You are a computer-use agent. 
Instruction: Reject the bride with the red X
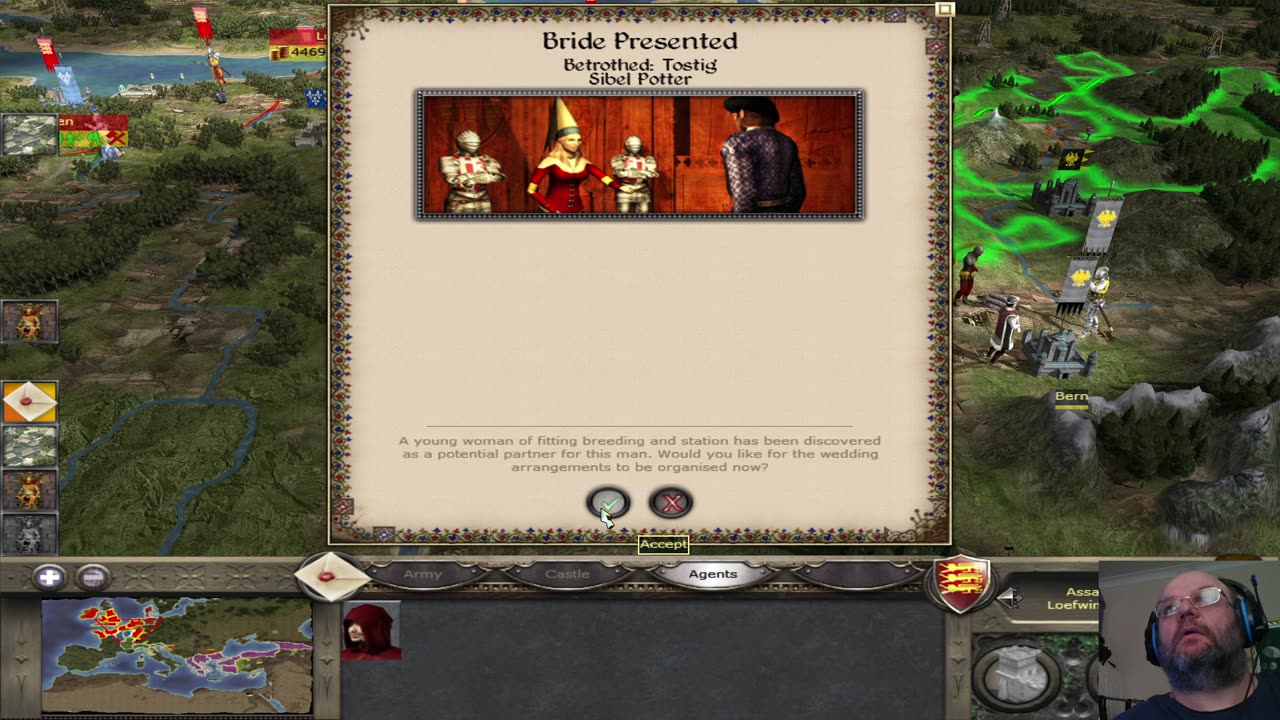(671, 502)
